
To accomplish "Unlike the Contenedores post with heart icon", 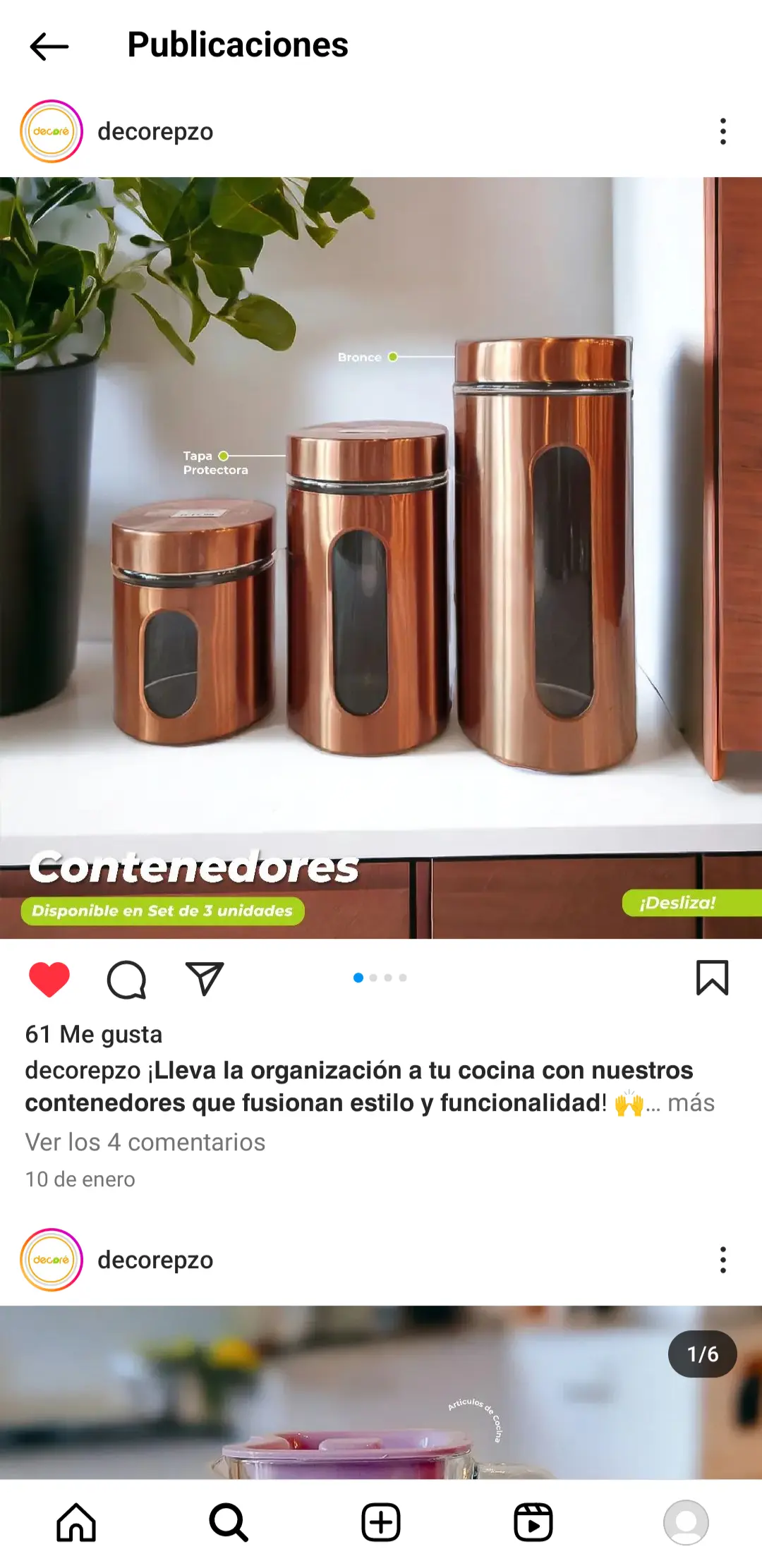I will coord(49,979).
